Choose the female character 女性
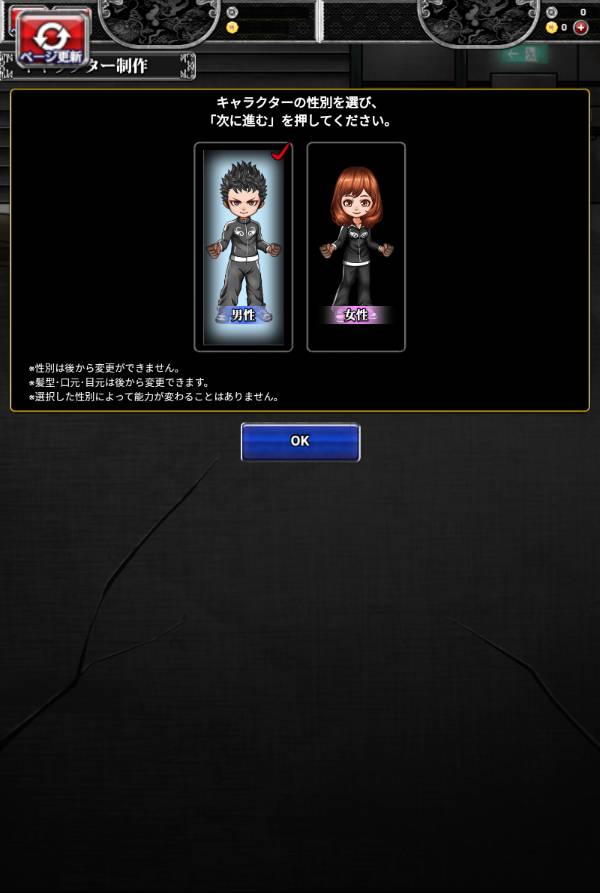Image resolution: width=600 pixels, height=893 pixels. (356, 246)
